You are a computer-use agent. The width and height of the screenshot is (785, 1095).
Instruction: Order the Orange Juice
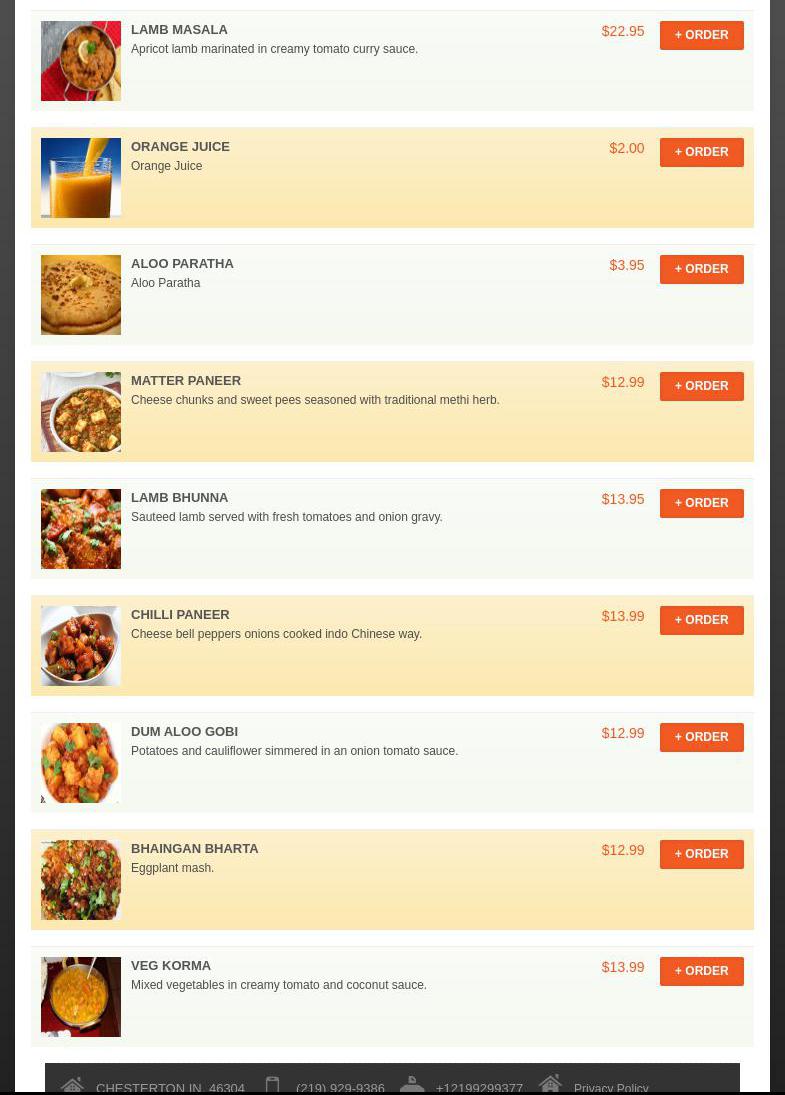point(701,152)
